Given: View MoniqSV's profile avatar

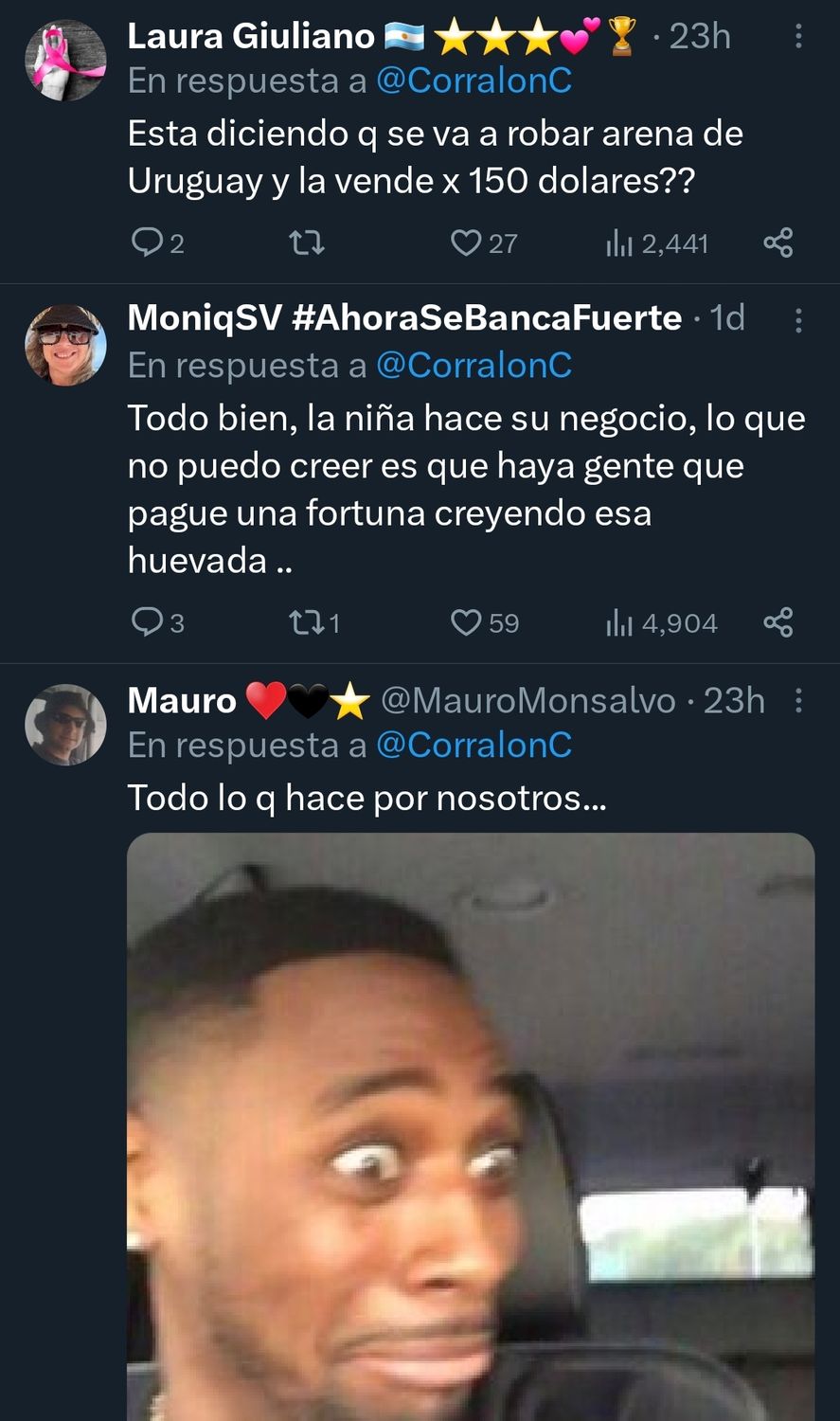Looking at the screenshot, I should tap(65, 346).
